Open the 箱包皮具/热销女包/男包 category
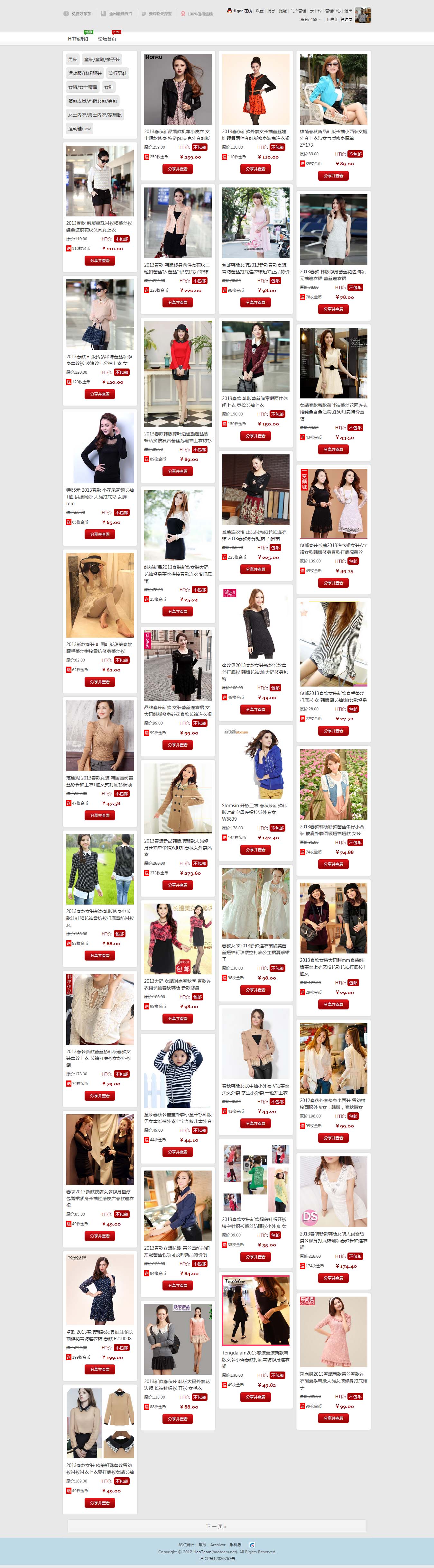The width and height of the screenshot is (434, 1568). click(x=93, y=101)
